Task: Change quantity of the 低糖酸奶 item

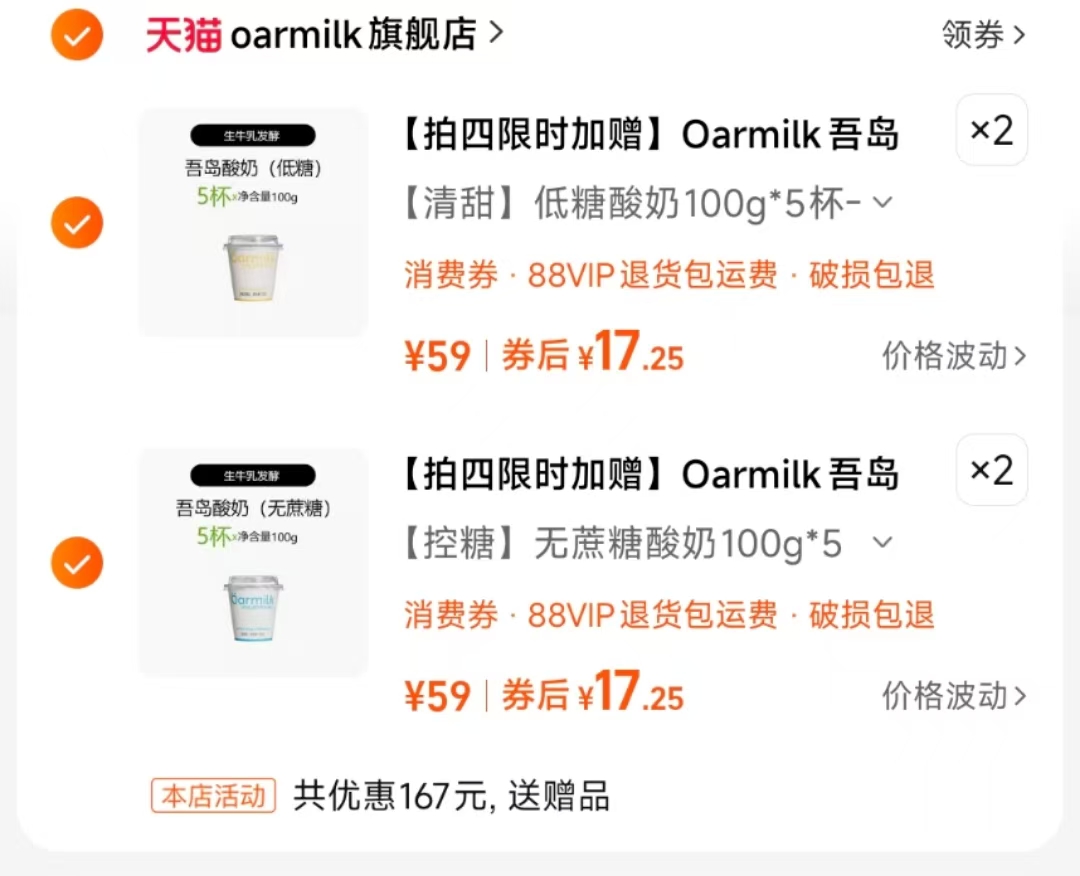Action: (991, 130)
